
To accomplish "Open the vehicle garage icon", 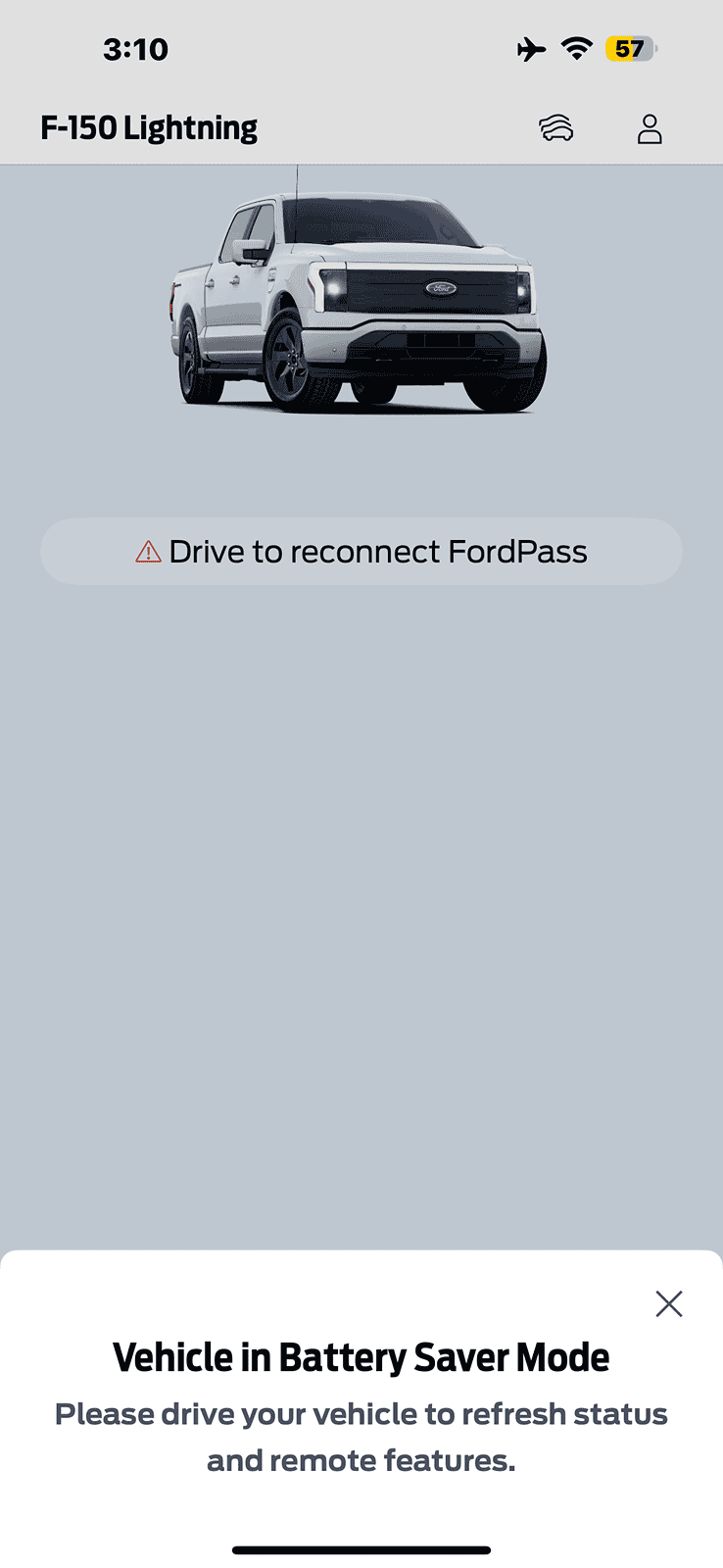I will (x=555, y=128).
